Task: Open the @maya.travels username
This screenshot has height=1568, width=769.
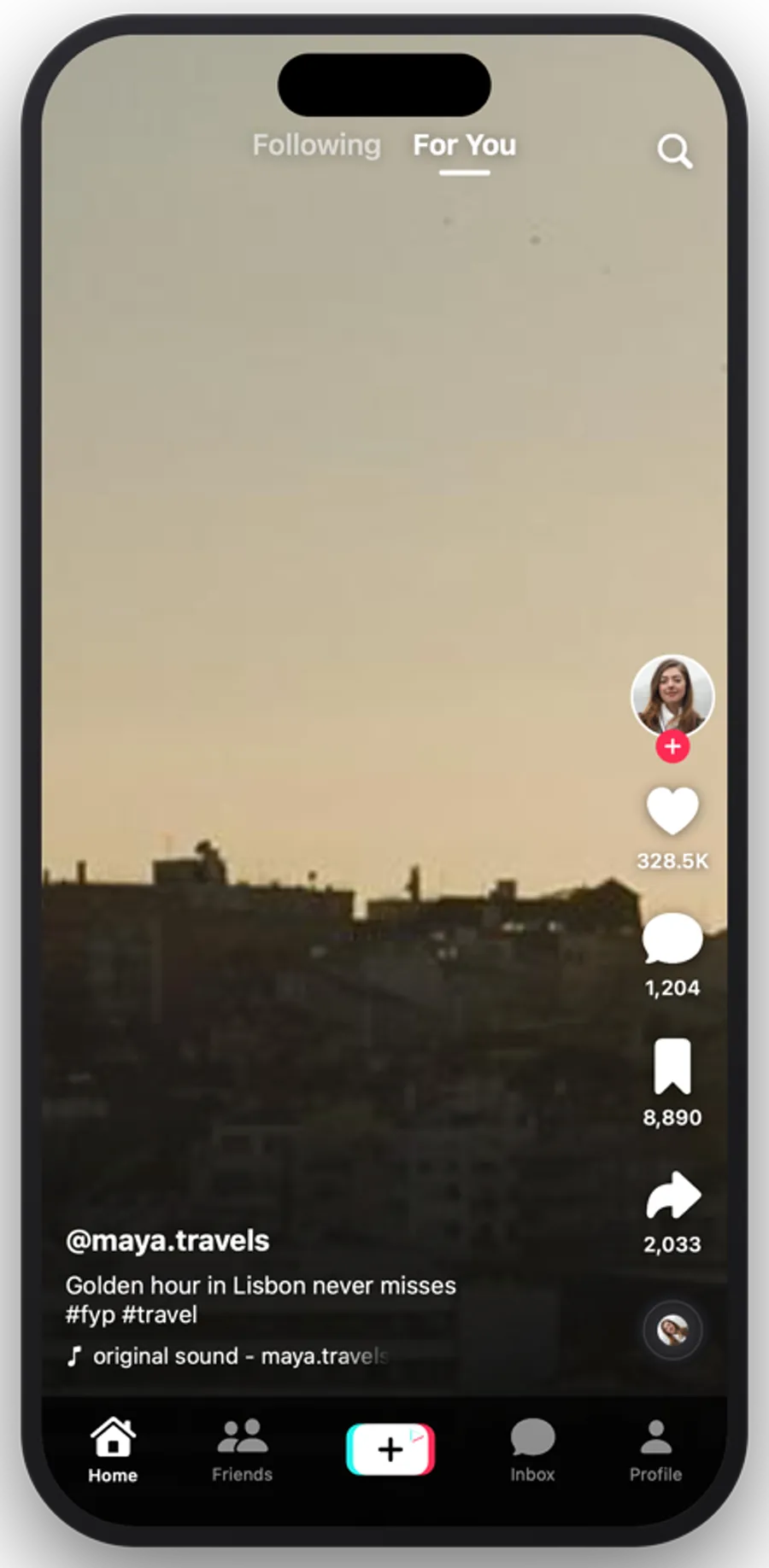Action: click(x=167, y=1240)
